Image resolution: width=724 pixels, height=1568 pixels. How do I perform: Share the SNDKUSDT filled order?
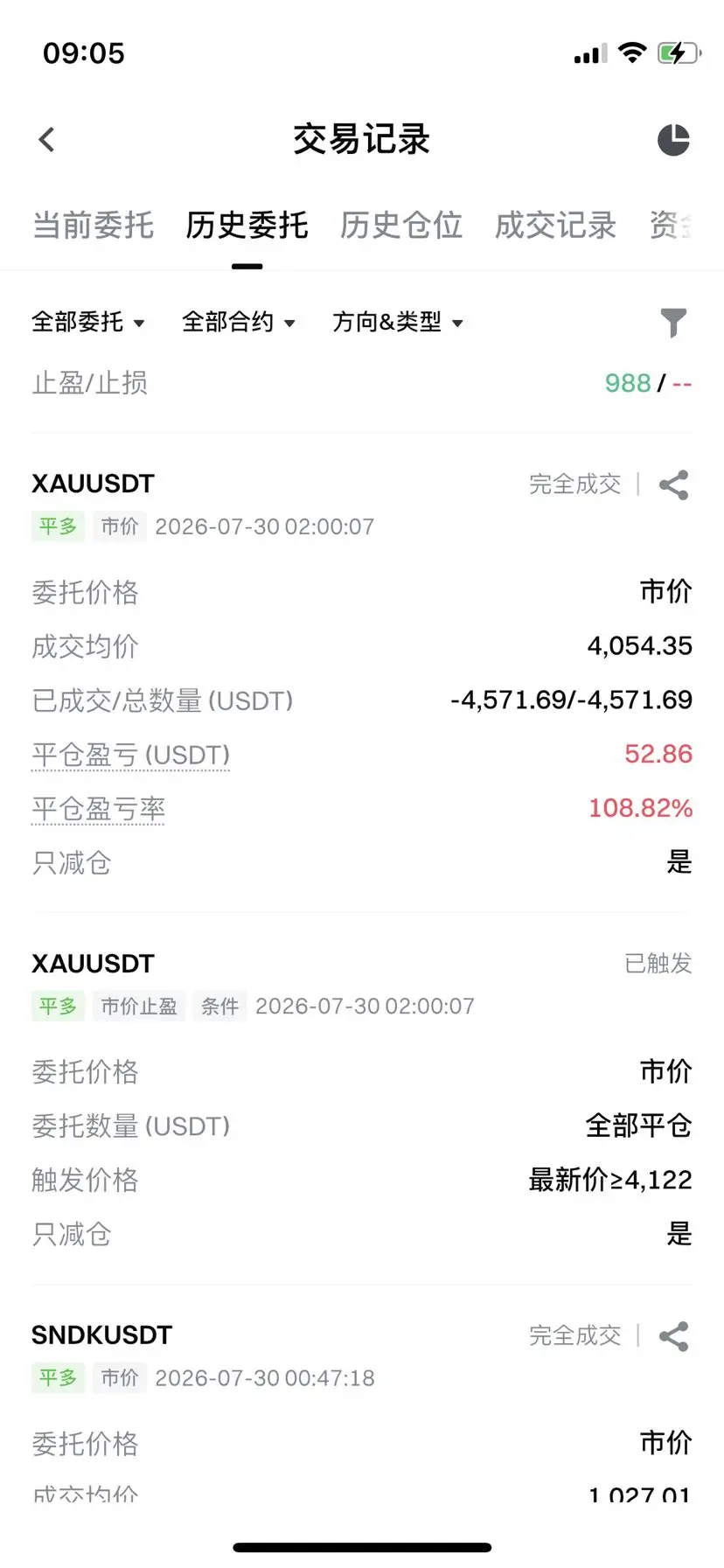coord(673,1336)
